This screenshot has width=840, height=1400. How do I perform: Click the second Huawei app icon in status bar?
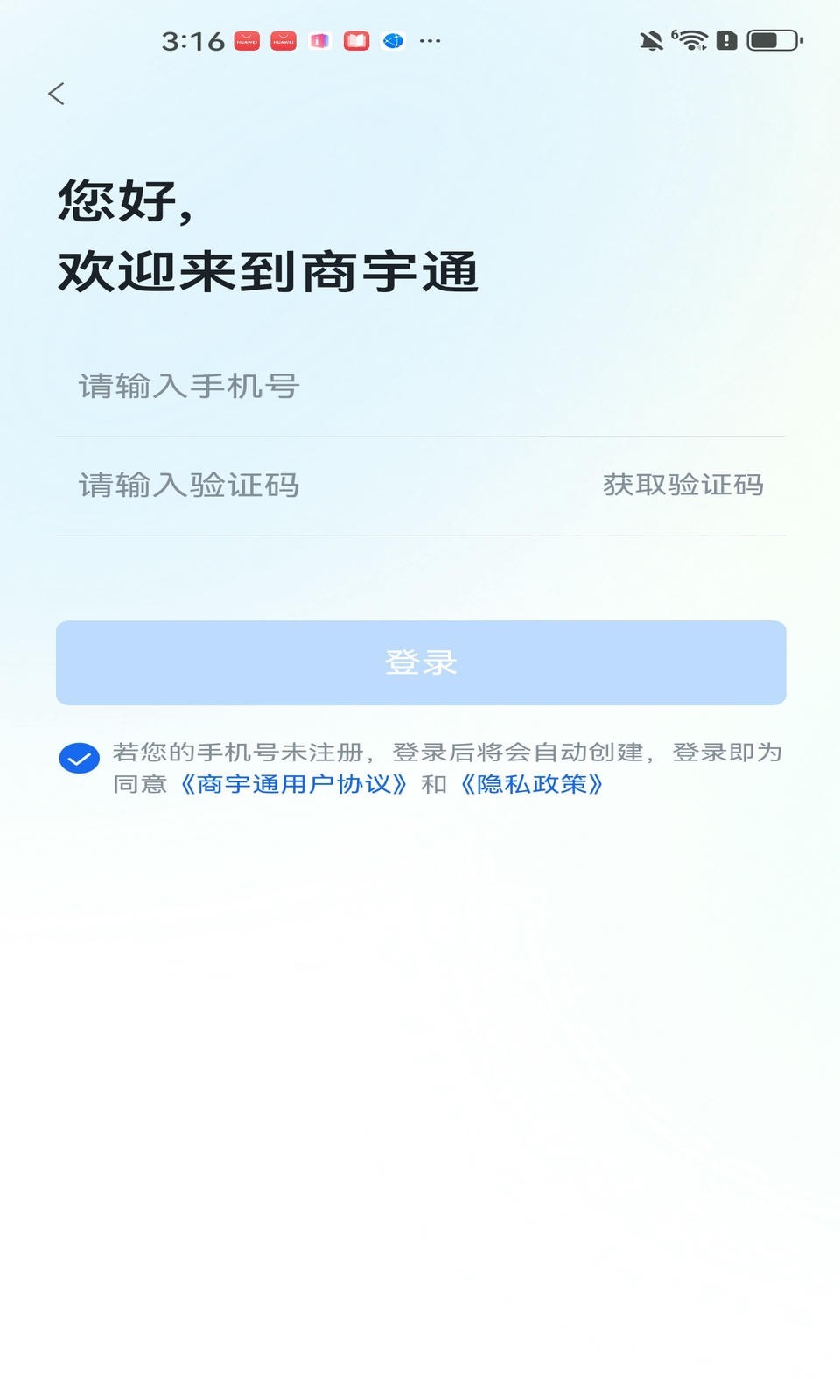point(283,39)
